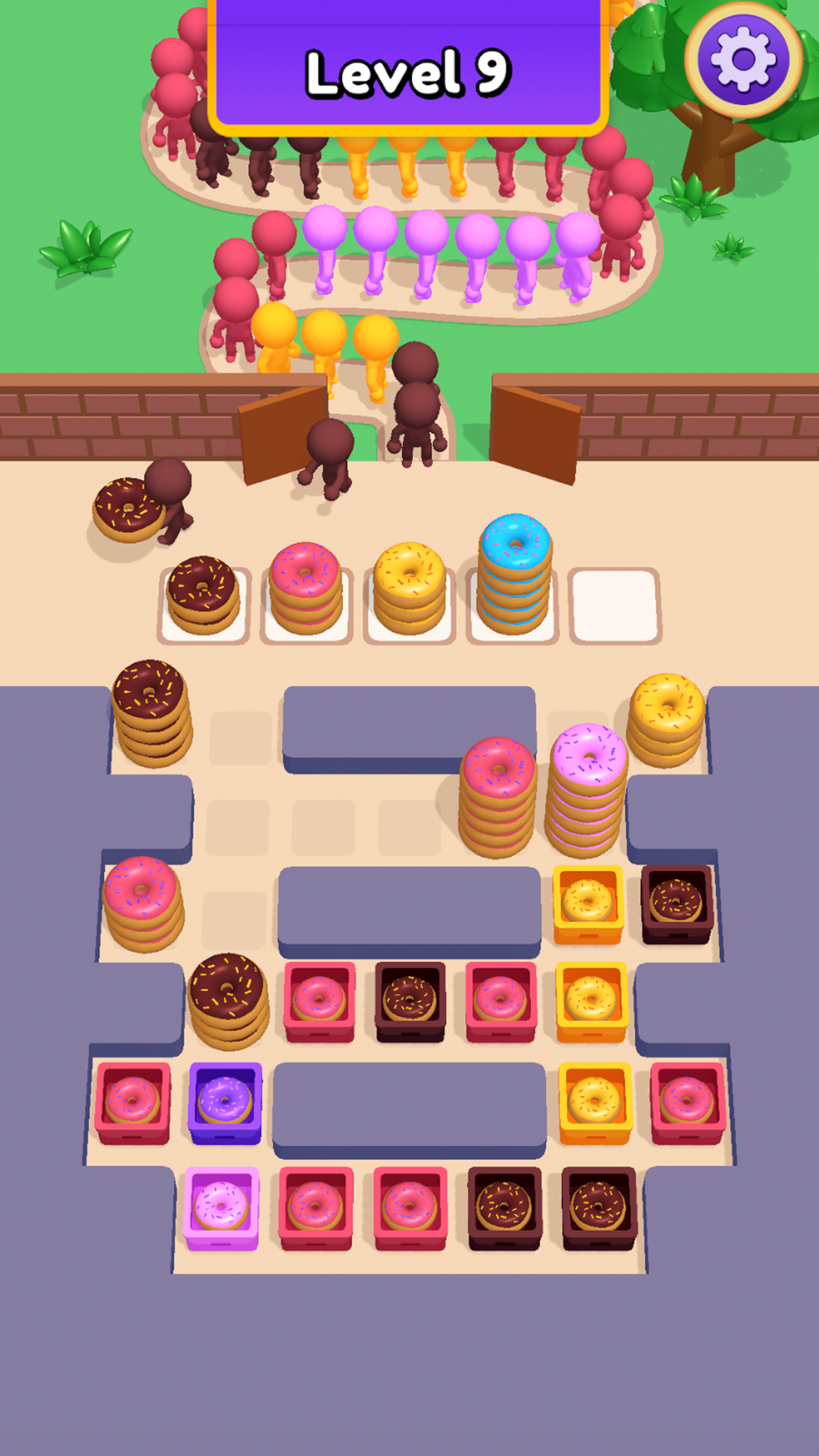819x1456 pixels.
Task: Tap the purple boxed donut
Action: tap(226, 1103)
